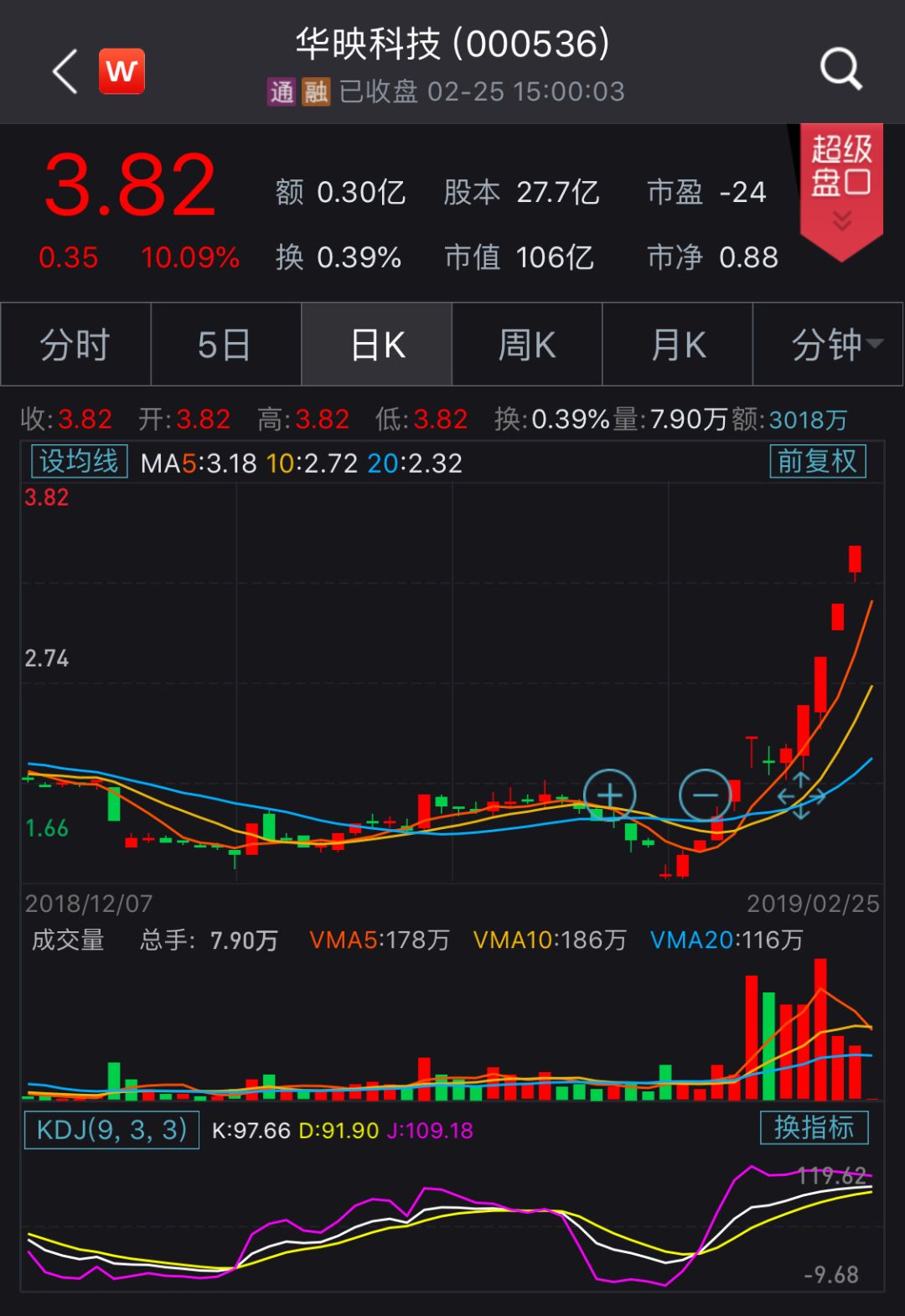Viewport: 905px width, 1316px height.
Task: Switch to the 周K chart tab
Action: click(x=527, y=345)
